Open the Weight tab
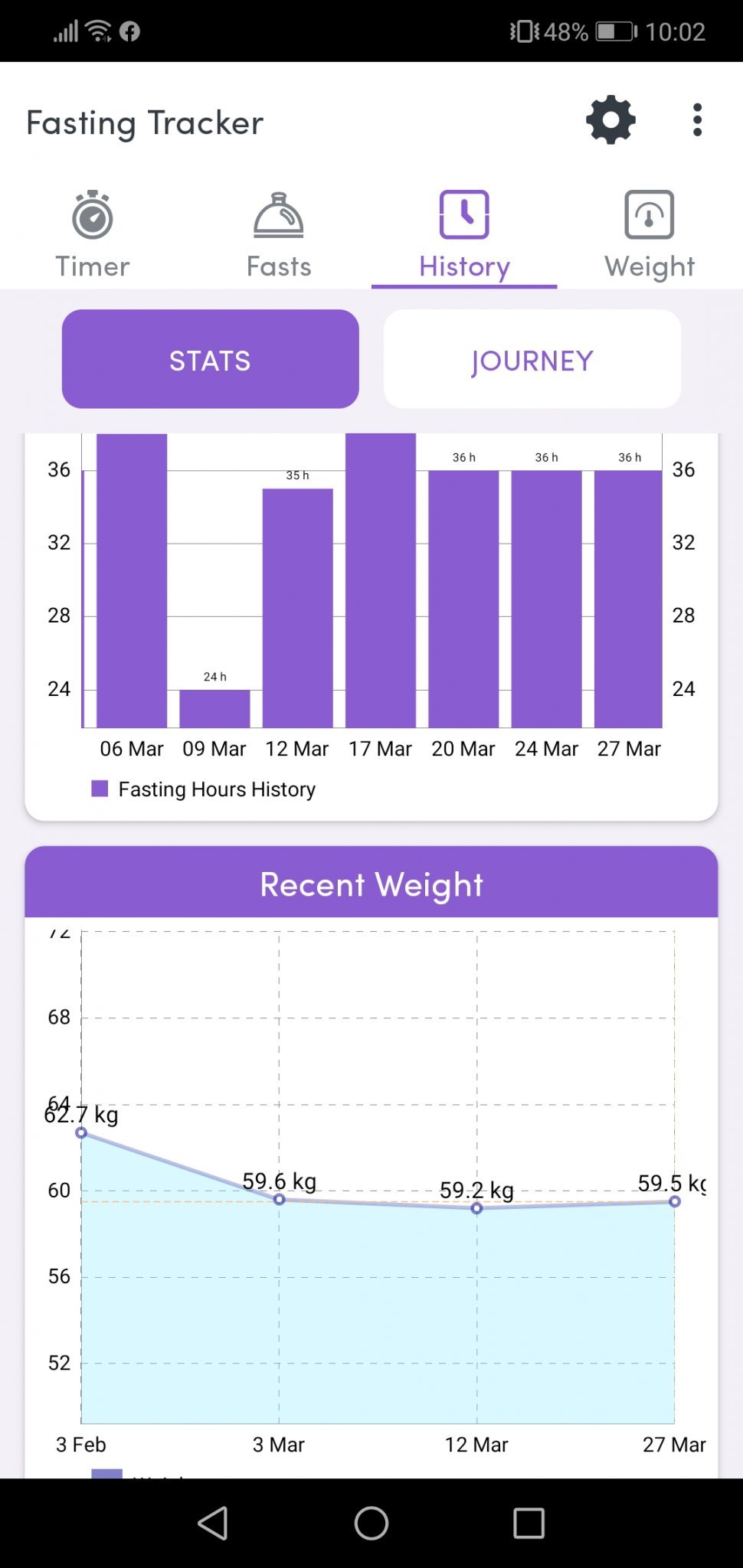This screenshot has width=743, height=1568. click(x=650, y=234)
